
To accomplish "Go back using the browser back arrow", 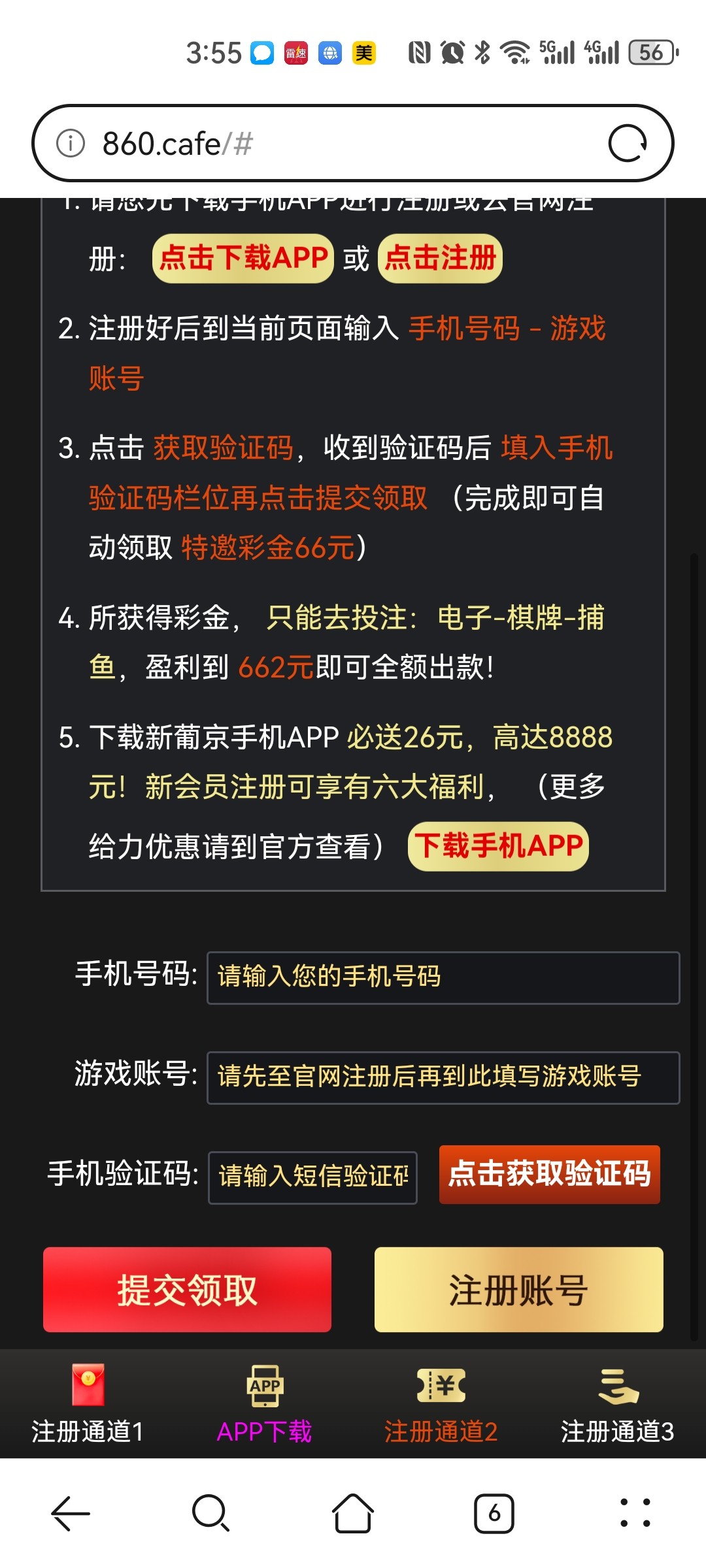I will [71, 1513].
